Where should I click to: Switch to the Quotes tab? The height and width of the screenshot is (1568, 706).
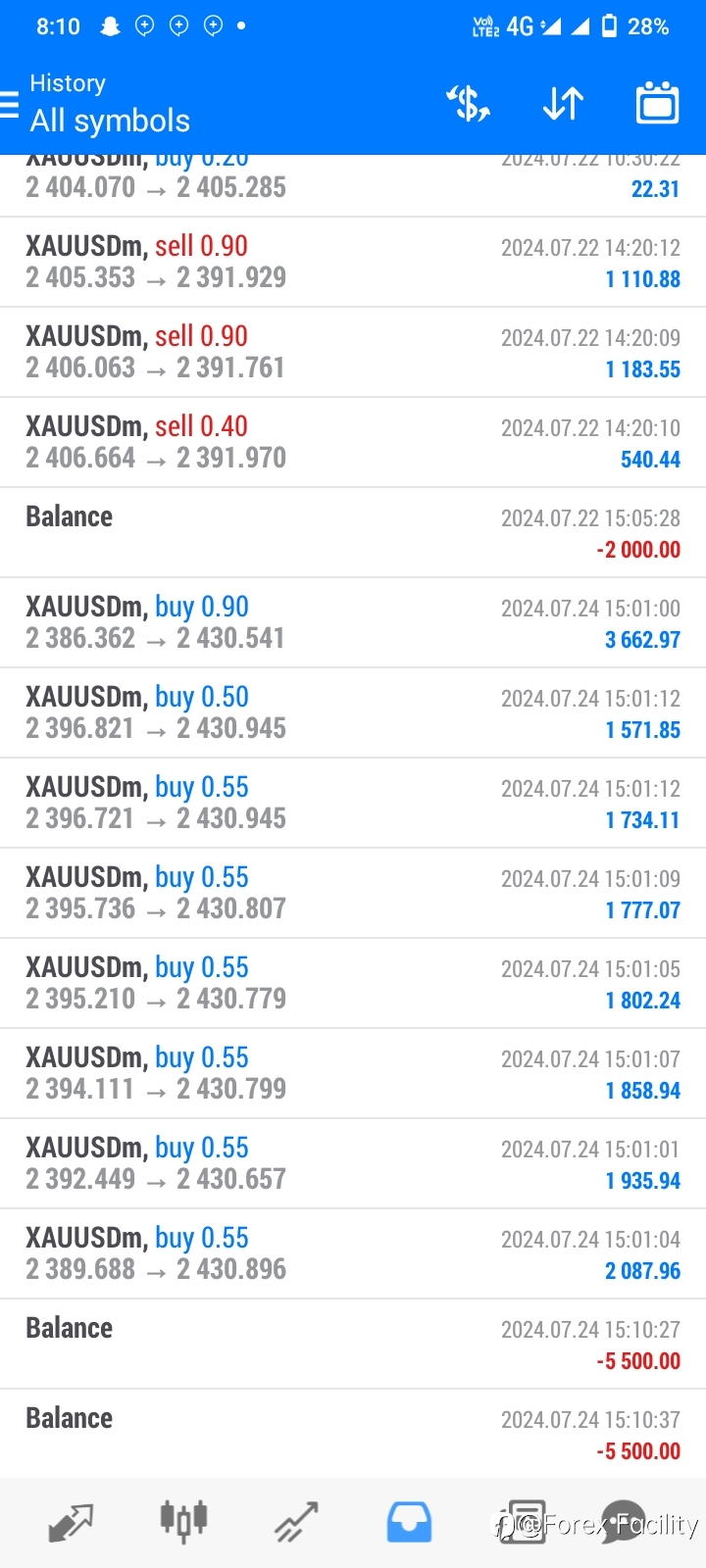click(x=71, y=1523)
